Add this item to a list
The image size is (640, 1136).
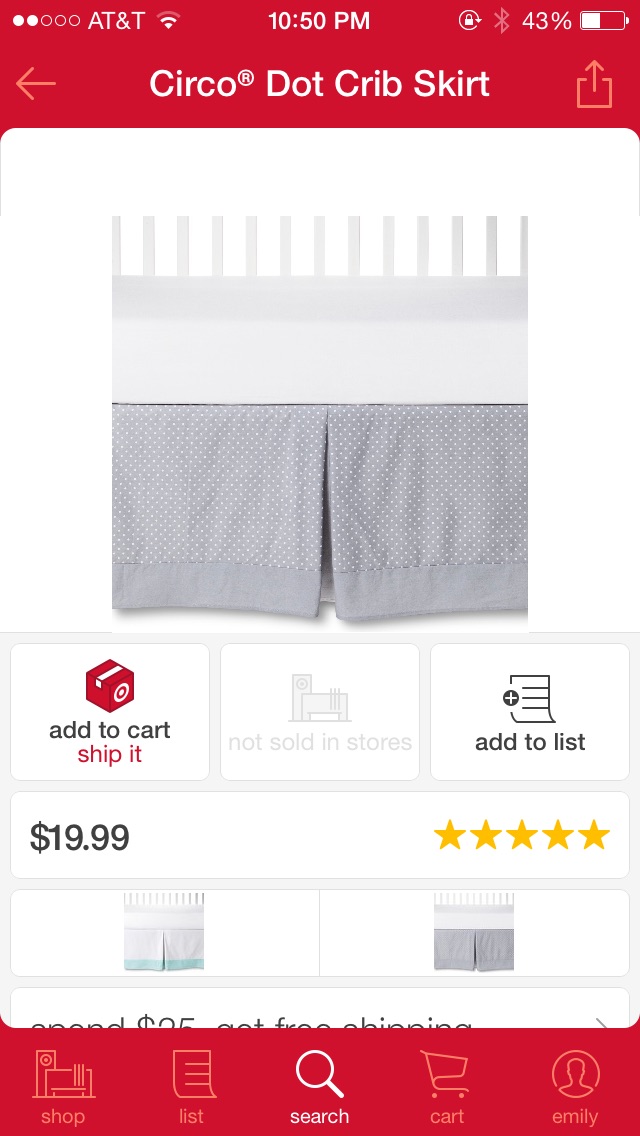click(x=530, y=712)
